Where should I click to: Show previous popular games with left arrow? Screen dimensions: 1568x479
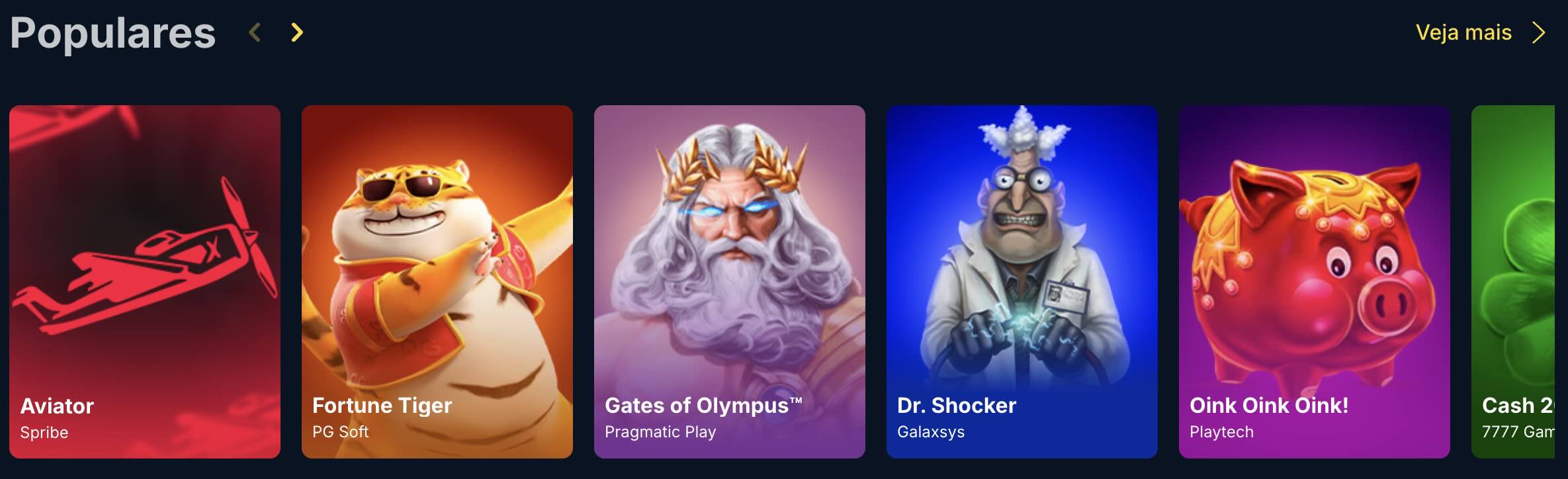coord(255,32)
